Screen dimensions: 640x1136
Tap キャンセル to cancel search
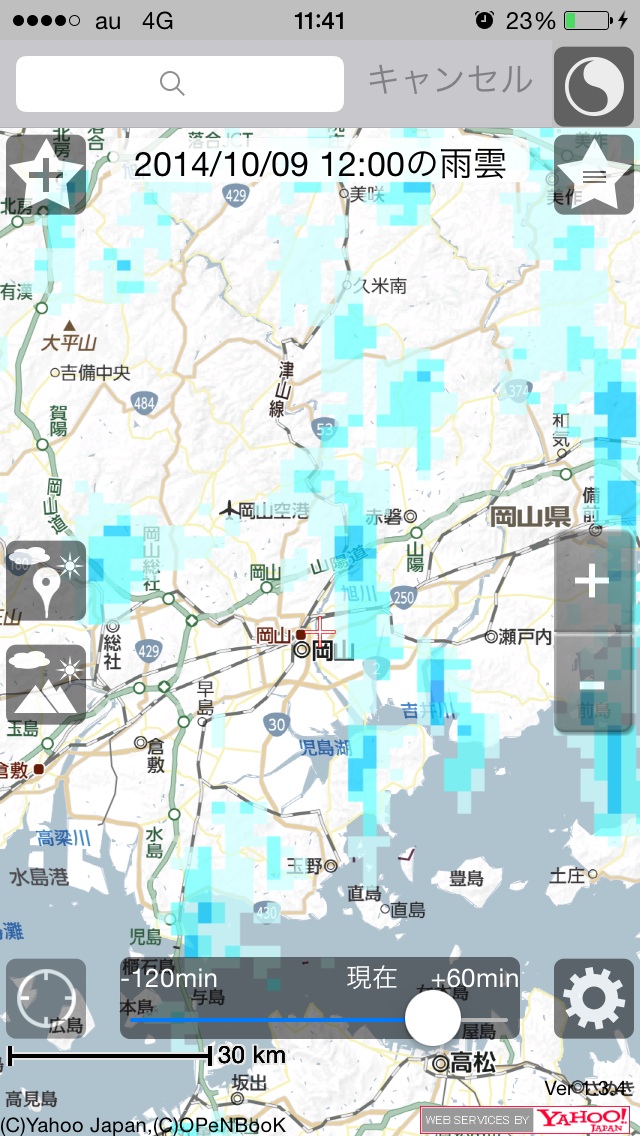(x=449, y=79)
